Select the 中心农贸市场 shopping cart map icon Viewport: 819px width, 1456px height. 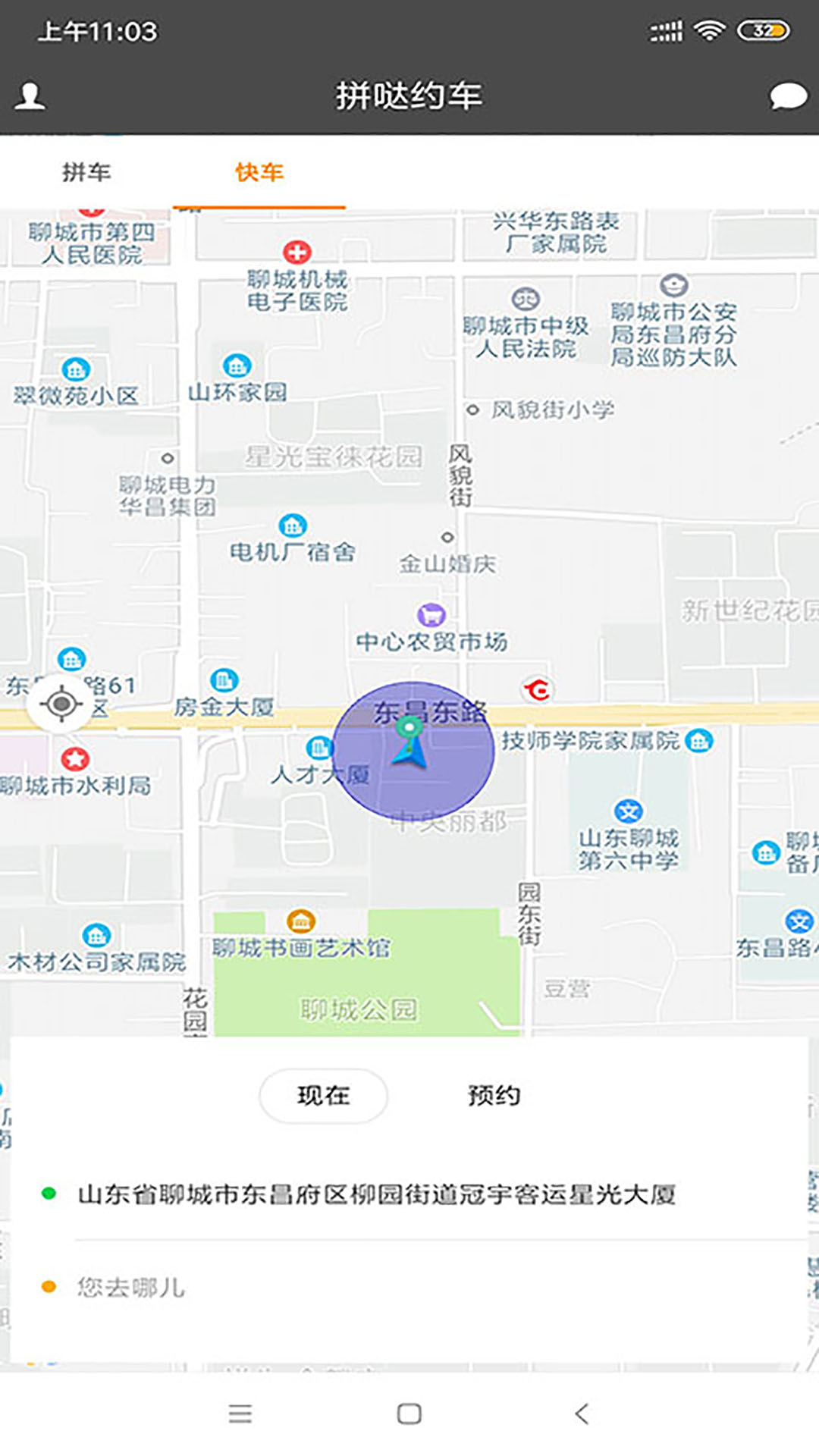click(x=432, y=616)
